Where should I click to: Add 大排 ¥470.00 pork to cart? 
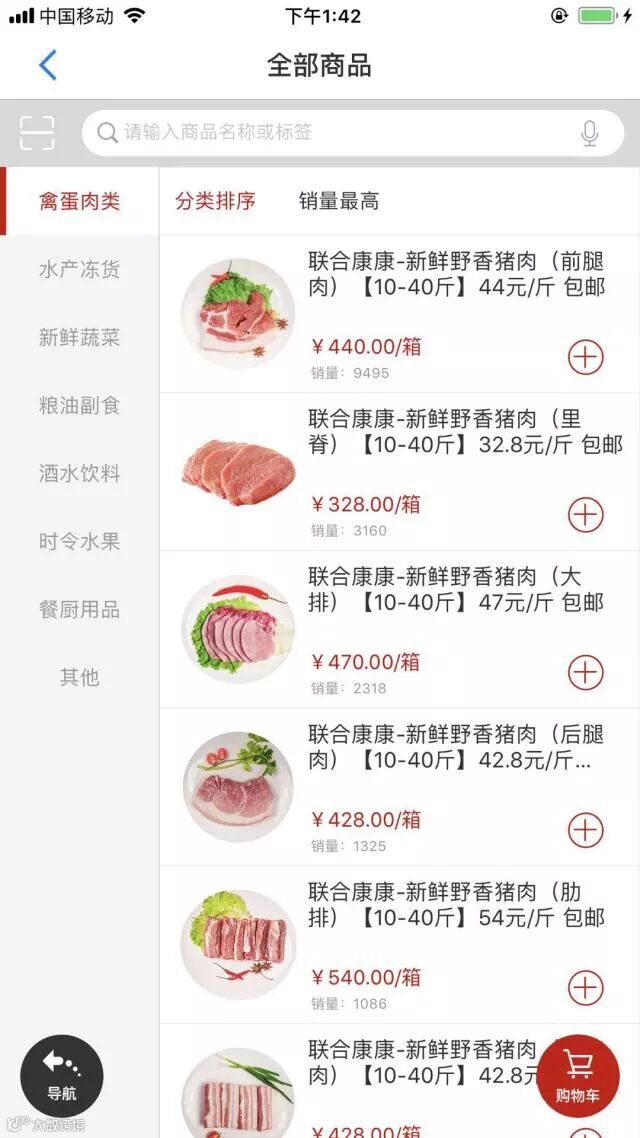(x=586, y=672)
